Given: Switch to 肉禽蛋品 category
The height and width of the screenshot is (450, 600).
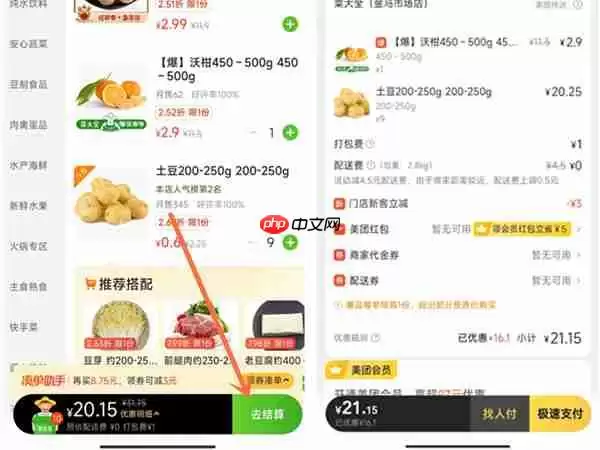Looking at the screenshot, I should pyautogui.click(x=27, y=125).
